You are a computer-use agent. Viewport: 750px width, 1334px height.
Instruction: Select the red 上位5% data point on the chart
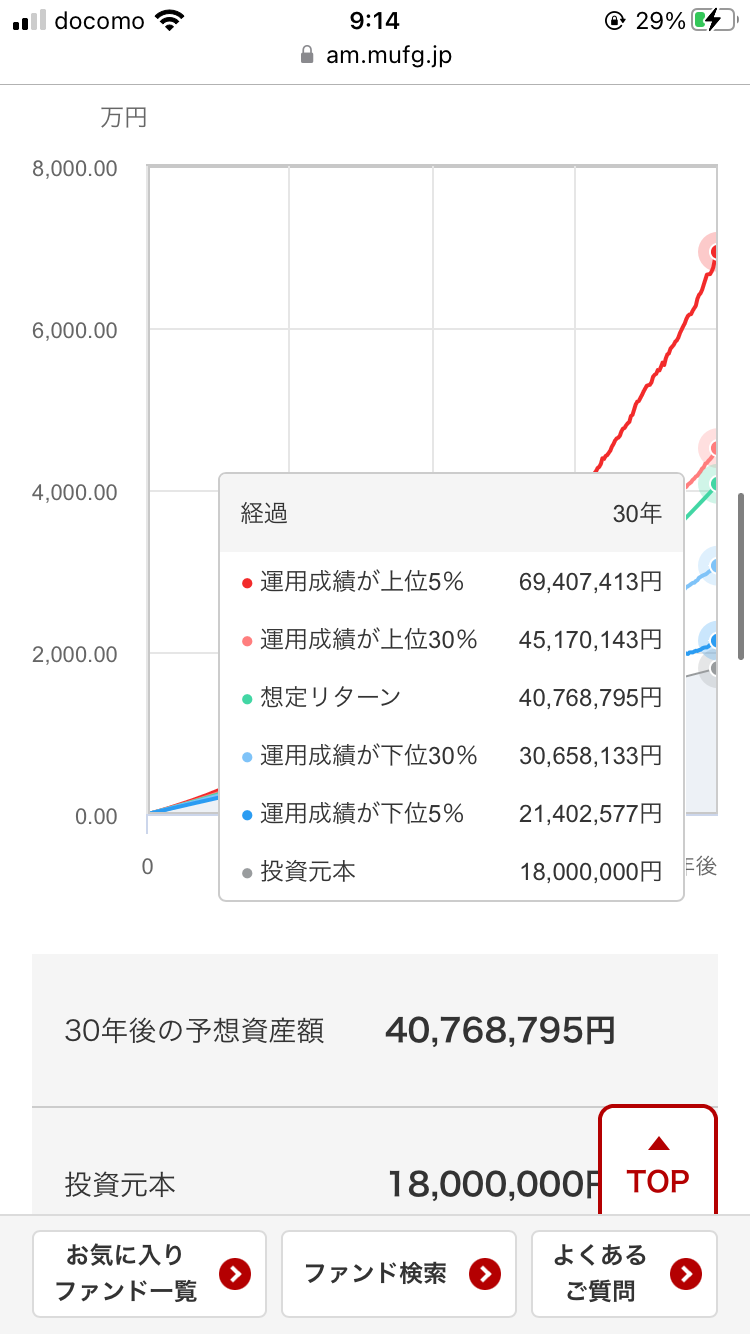pyautogui.click(x=715, y=251)
